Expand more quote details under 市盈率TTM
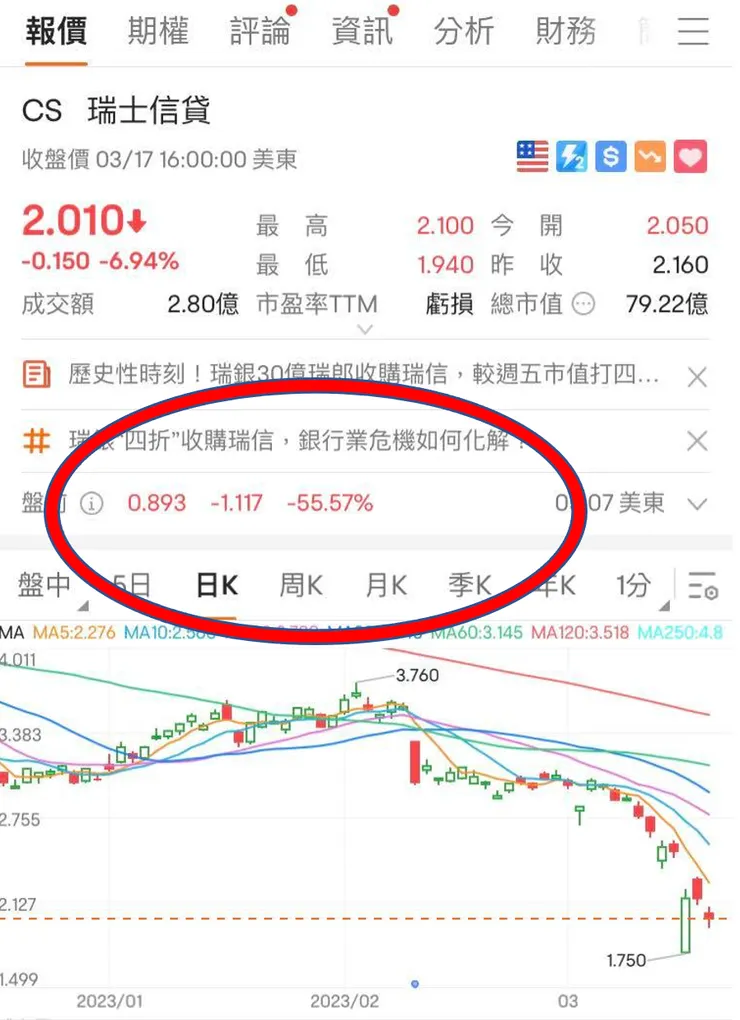Image resolution: width=740 pixels, height=1020 pixels. [365, 329]
